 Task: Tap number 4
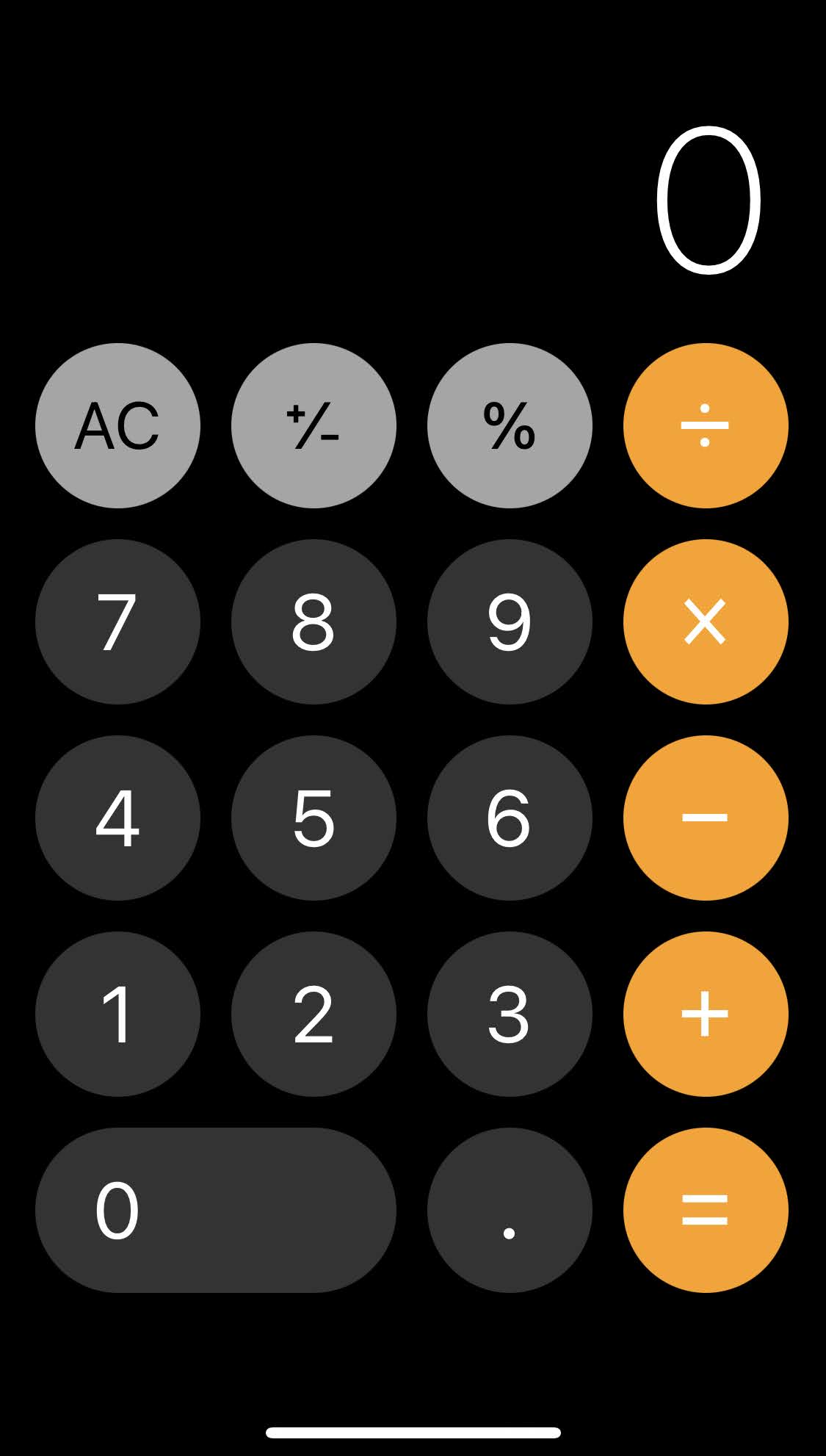click(117, 818)
